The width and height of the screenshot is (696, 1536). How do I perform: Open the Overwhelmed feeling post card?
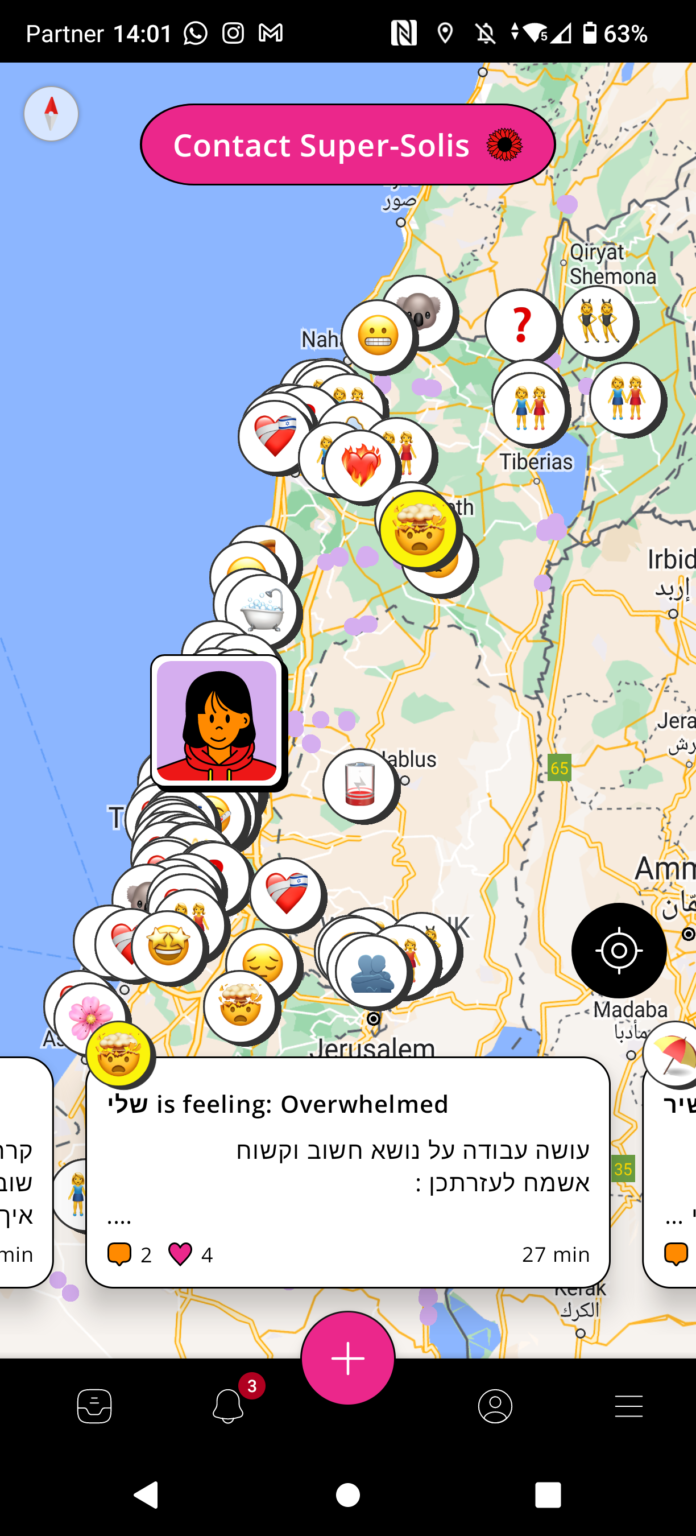pyautogui.click(x=348, y=1172)
